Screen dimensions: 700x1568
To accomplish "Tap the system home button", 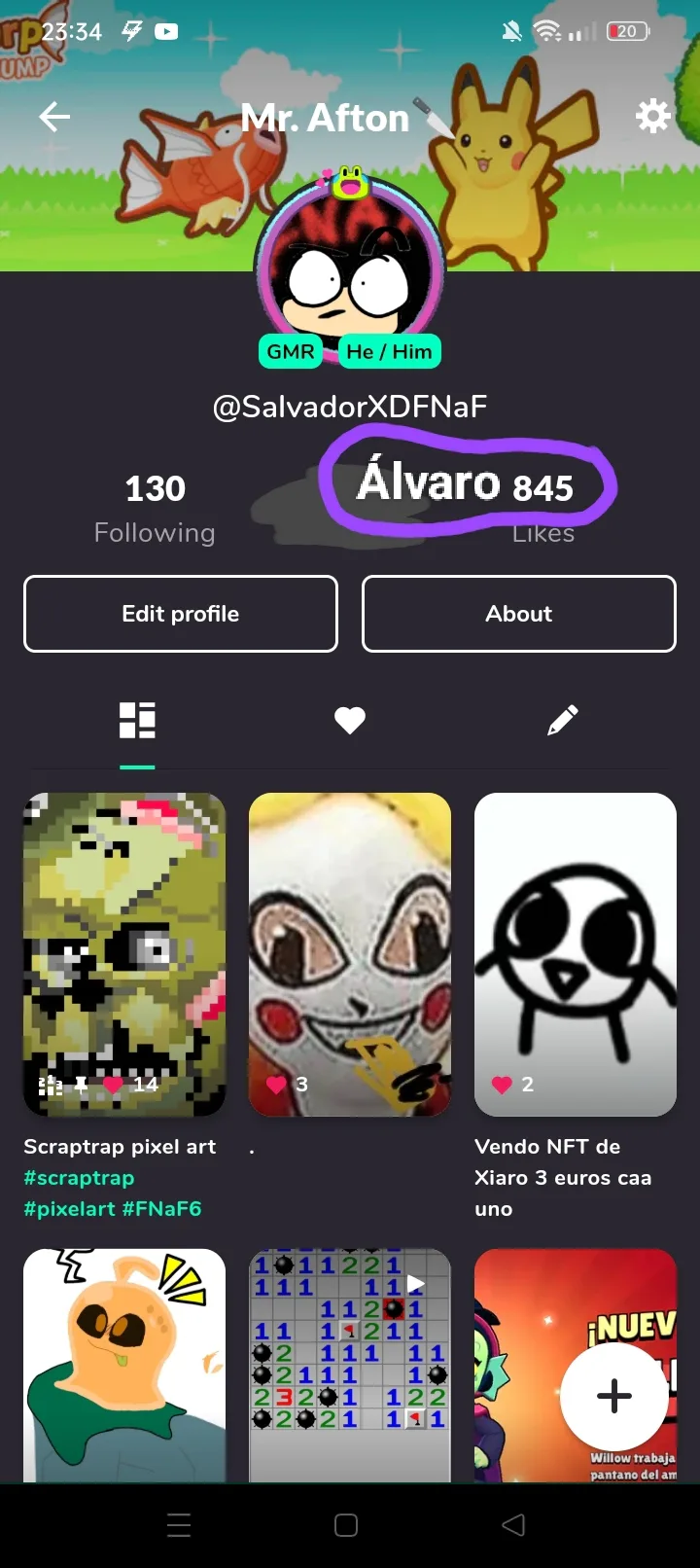I will (346, 1525).
